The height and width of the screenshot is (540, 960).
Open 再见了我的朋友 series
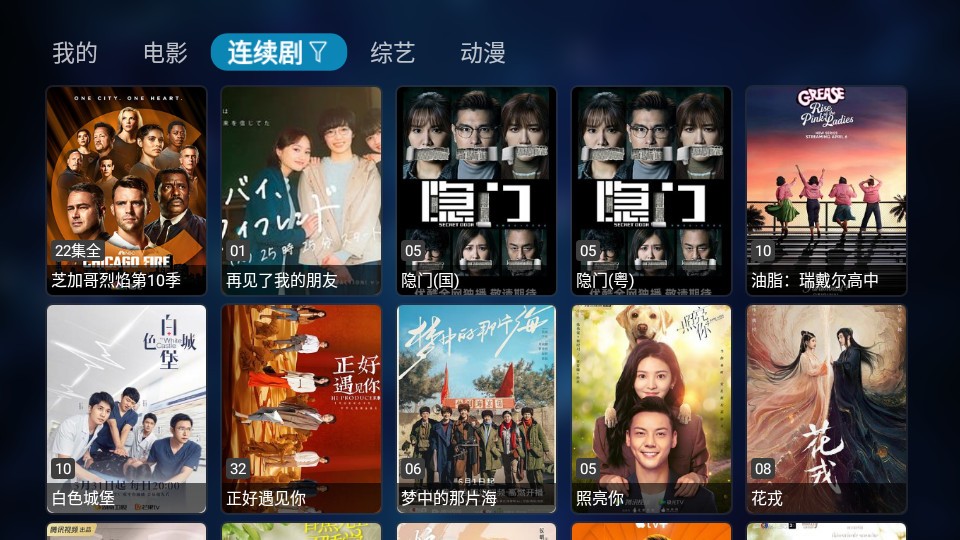click(x=301, y=190)
